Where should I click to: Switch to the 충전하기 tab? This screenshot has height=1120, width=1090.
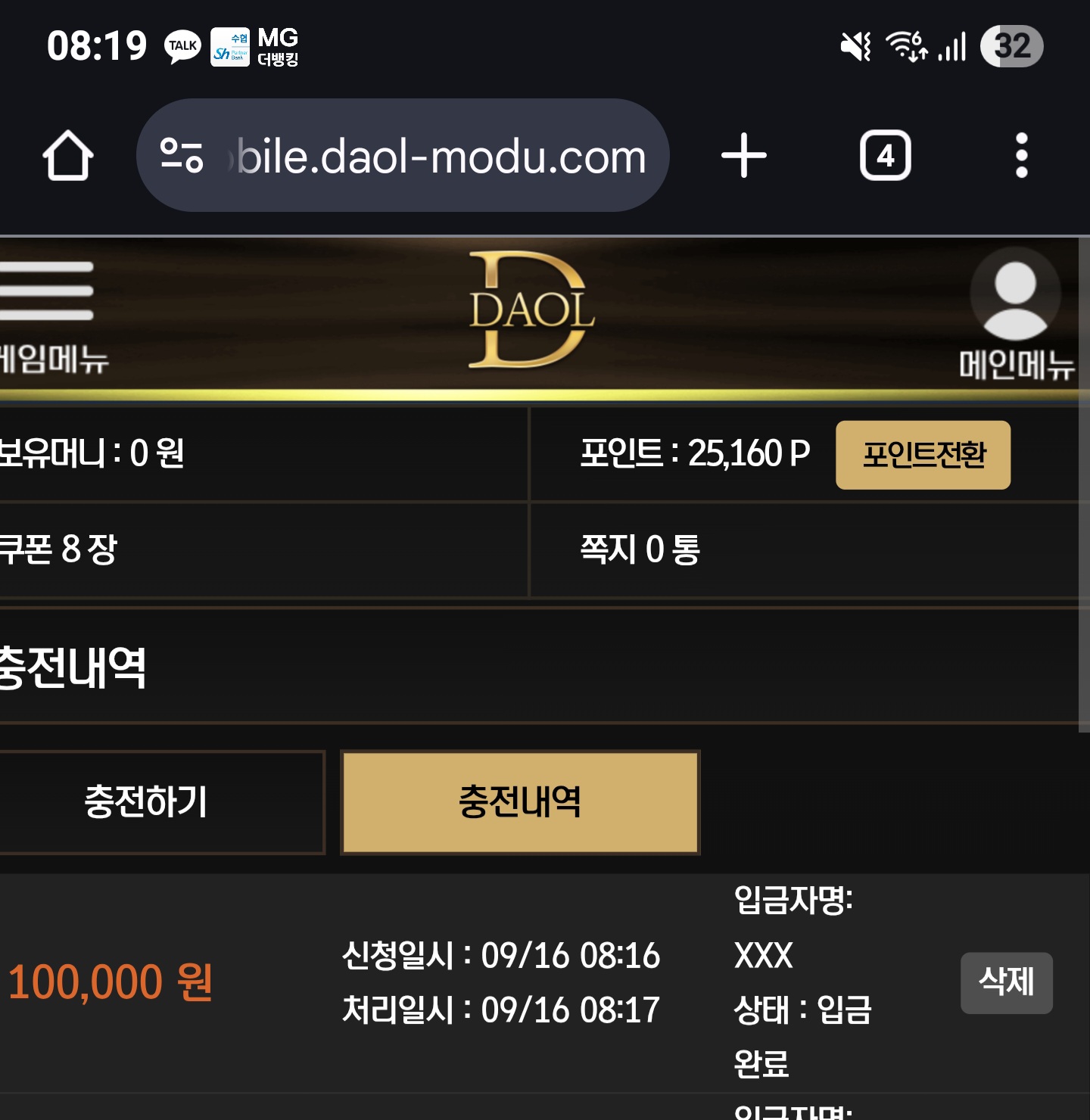[x=146, y=802]
